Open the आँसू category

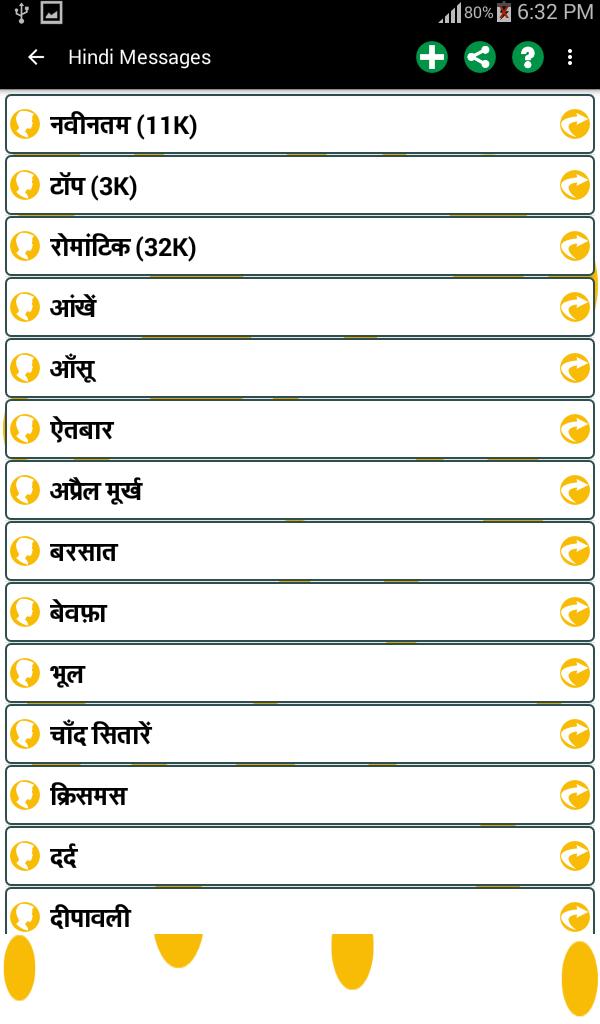coord(300,368)
